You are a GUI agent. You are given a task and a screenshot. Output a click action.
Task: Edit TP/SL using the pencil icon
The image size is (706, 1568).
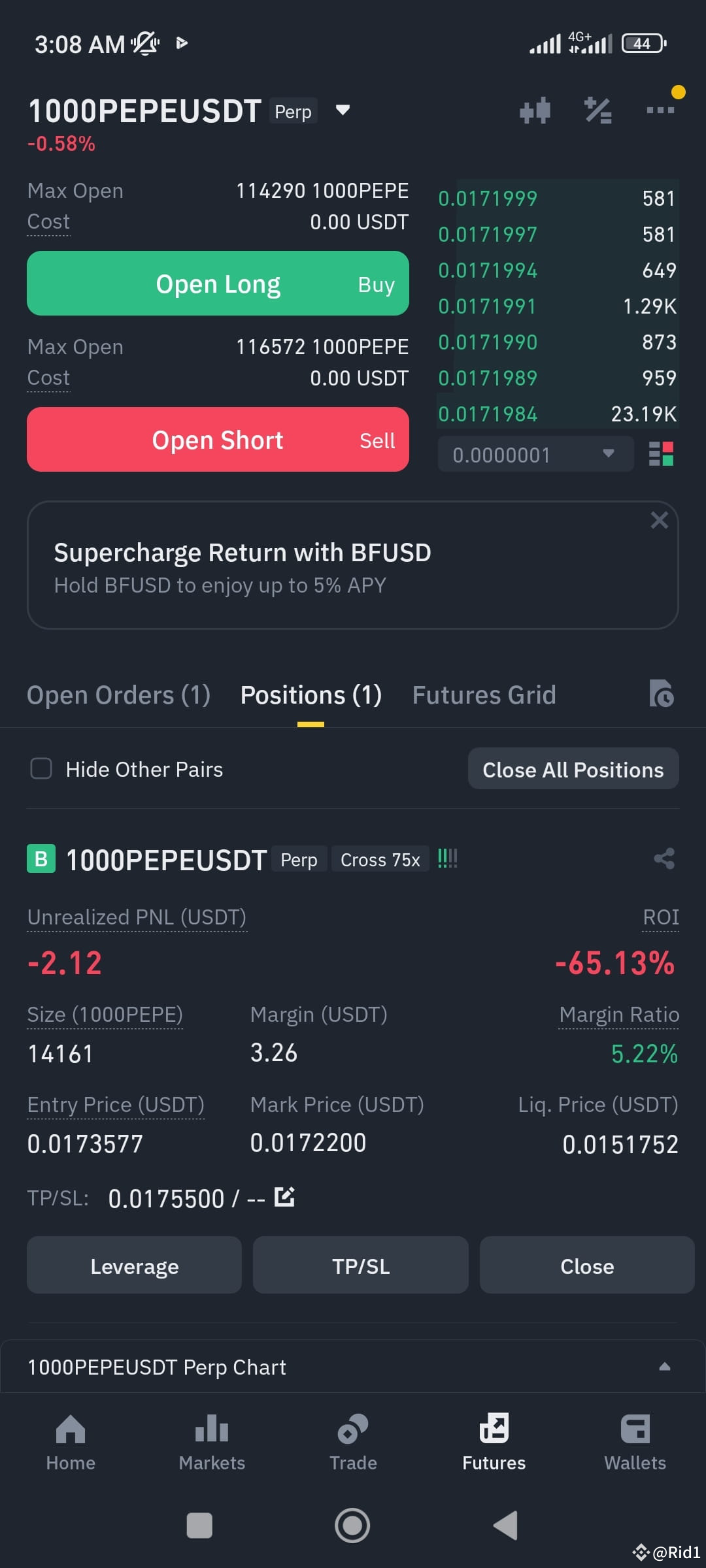pos(284,1197)
